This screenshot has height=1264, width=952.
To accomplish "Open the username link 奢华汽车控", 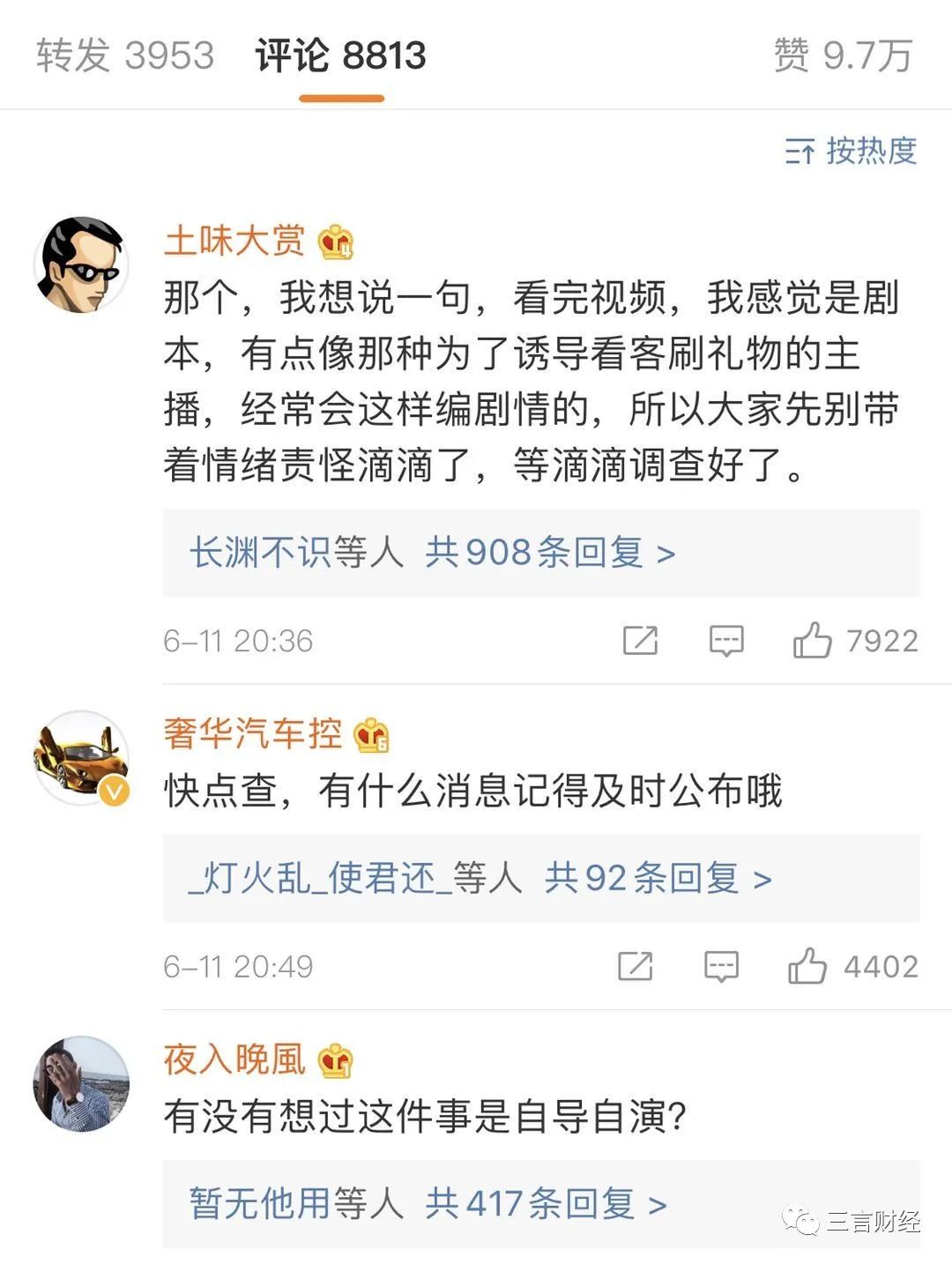I will coord(253,733).
